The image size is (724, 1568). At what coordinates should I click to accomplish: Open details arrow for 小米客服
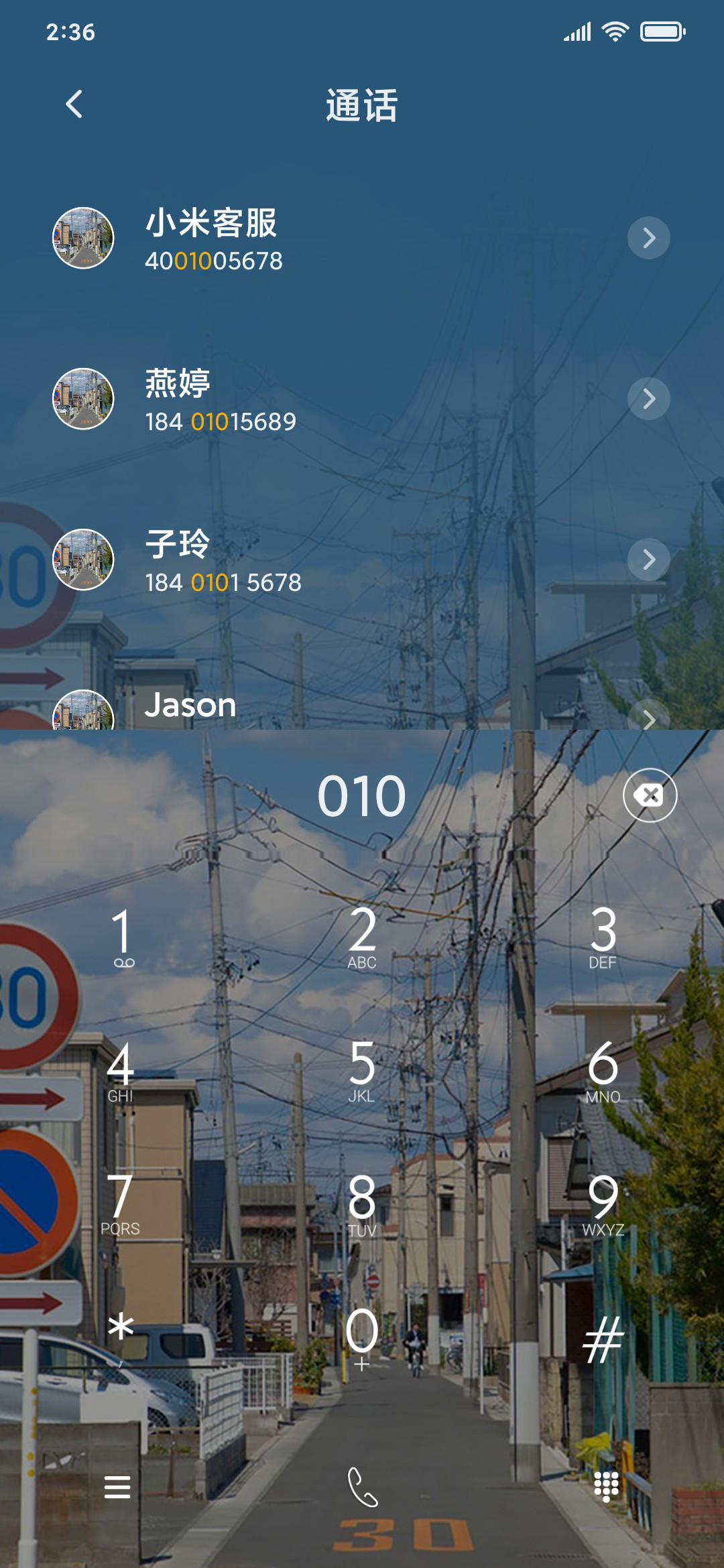click(648, 238)
